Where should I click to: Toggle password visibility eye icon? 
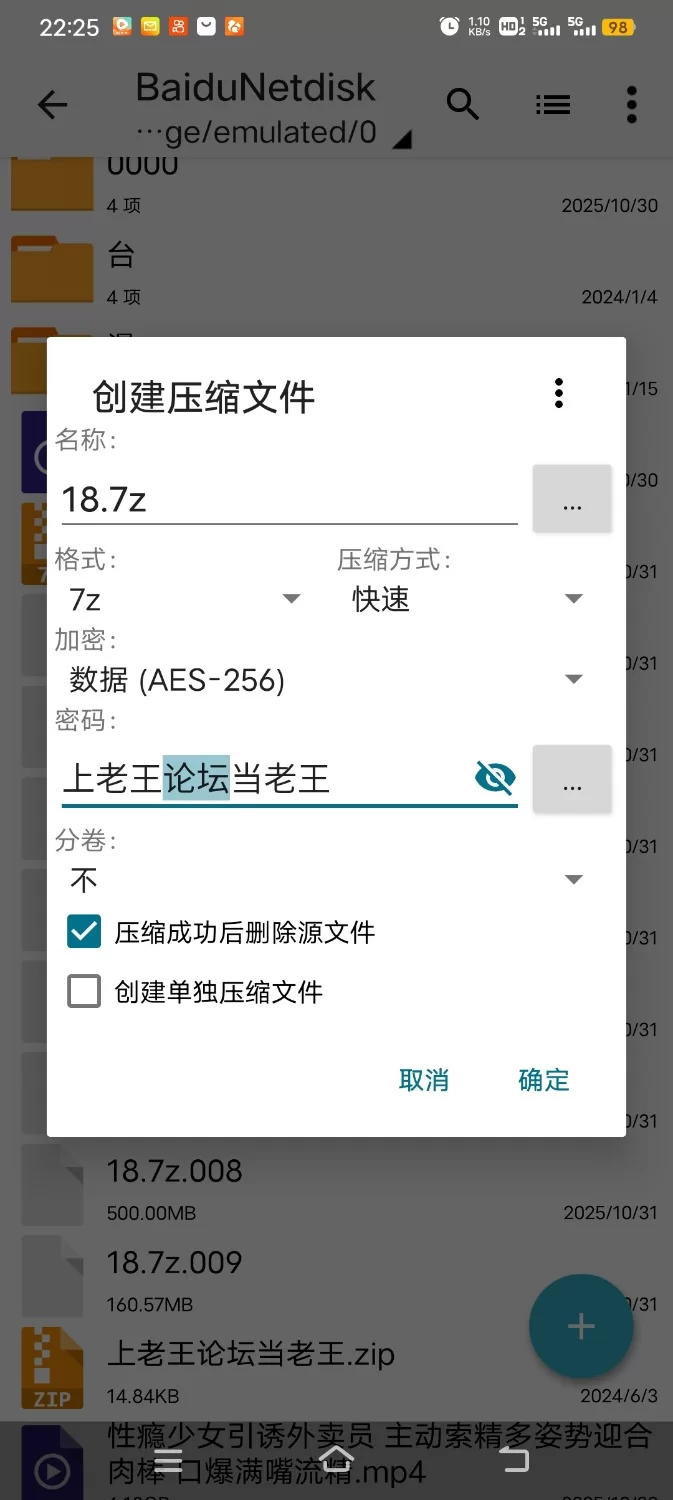point(495,777)
